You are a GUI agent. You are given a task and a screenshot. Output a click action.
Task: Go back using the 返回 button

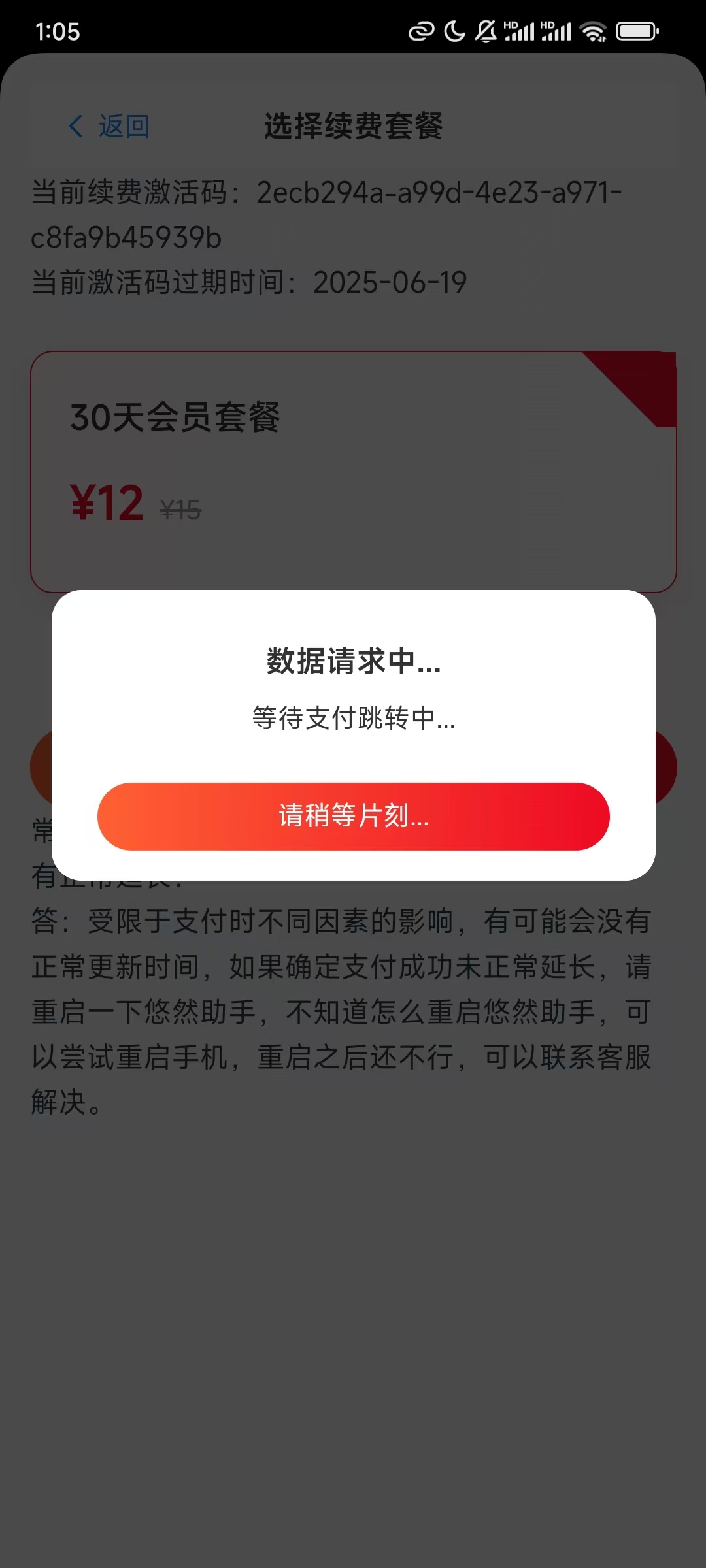pos(109,126)
